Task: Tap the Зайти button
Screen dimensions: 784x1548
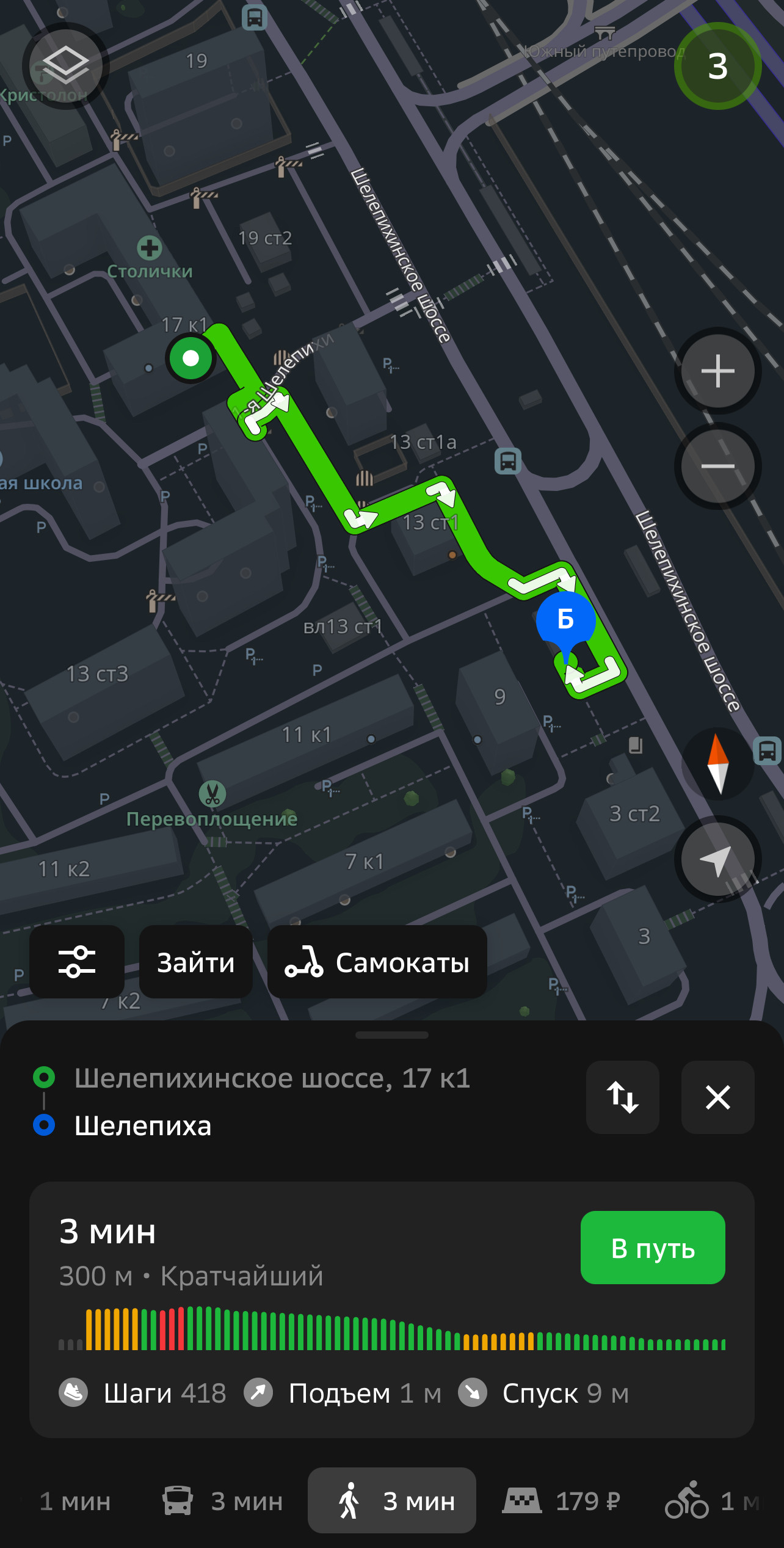Action: click(x=195, y=962)
